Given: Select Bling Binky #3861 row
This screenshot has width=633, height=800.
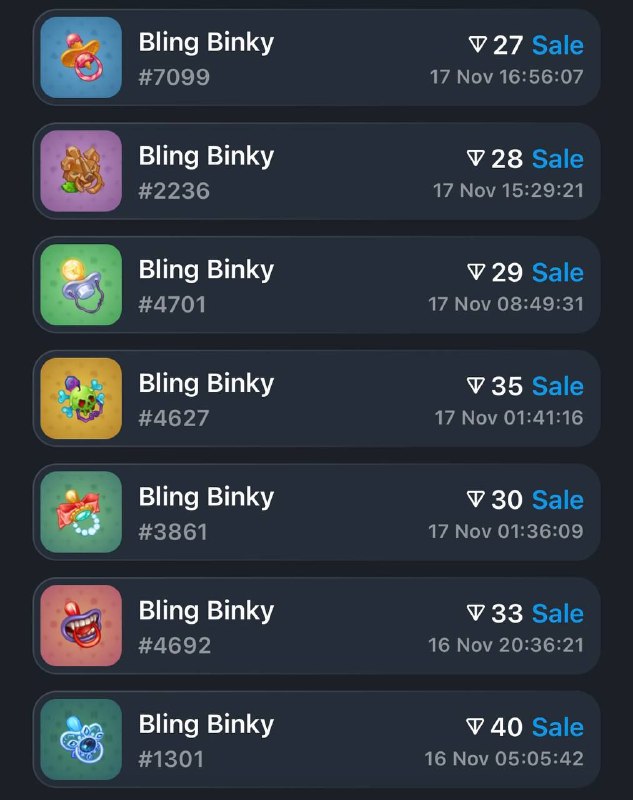Looking at the screenshot, I should pyautogui.click(x=316, y=512).
